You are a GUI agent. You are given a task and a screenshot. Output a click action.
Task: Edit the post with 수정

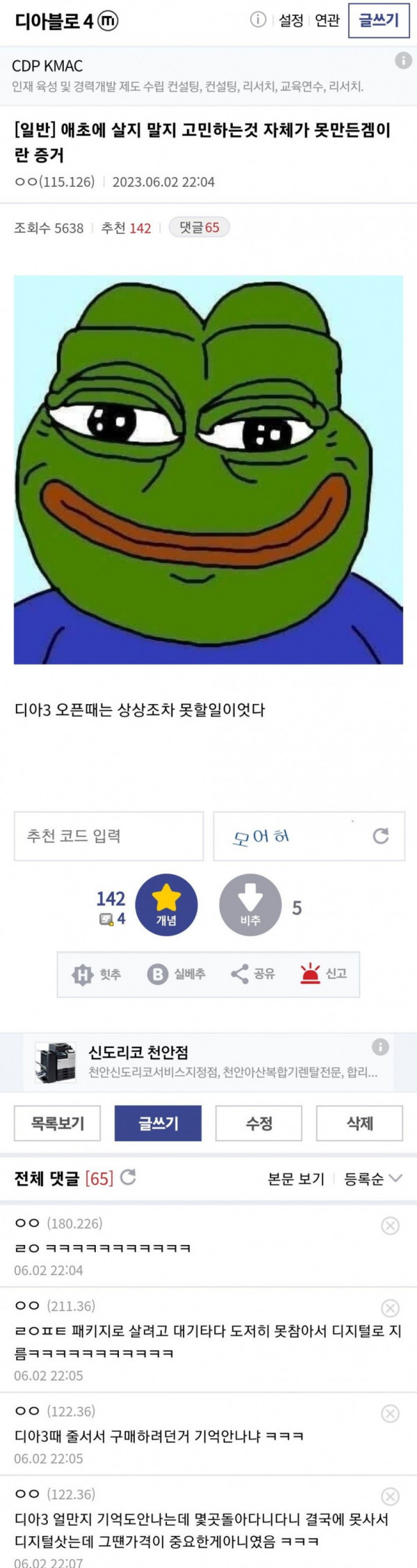259,1124
